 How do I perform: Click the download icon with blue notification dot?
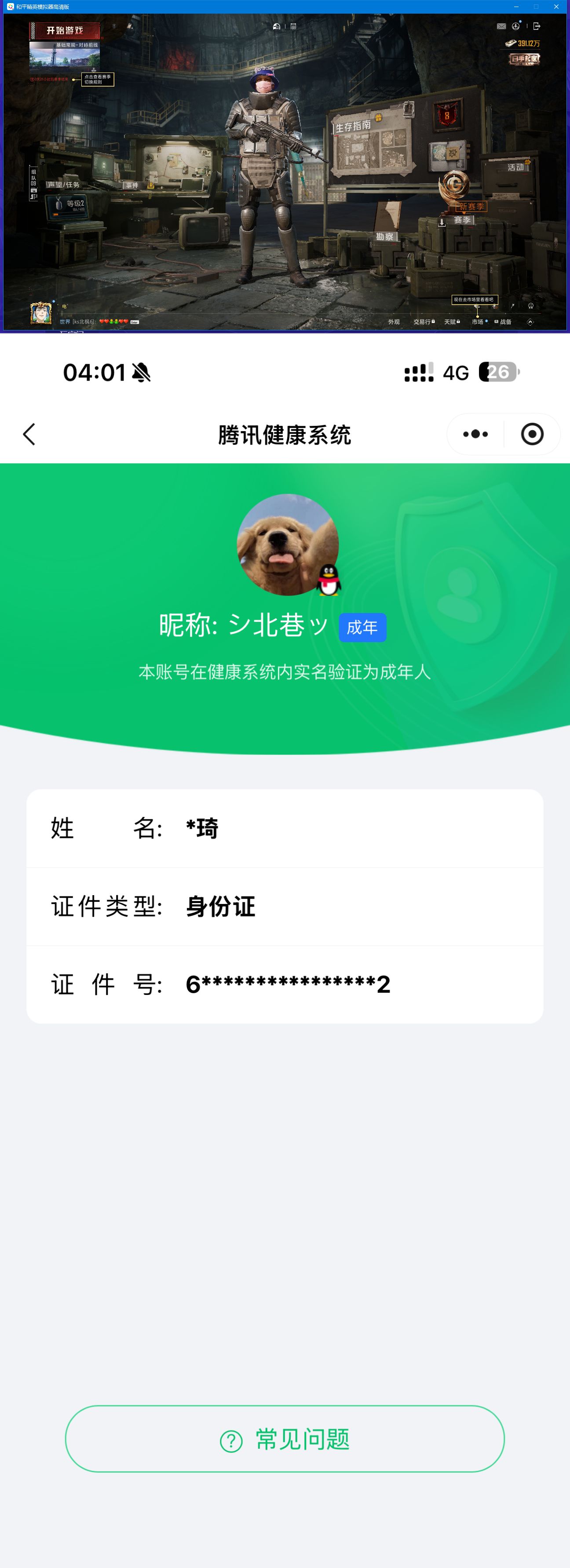pos(516,26)
